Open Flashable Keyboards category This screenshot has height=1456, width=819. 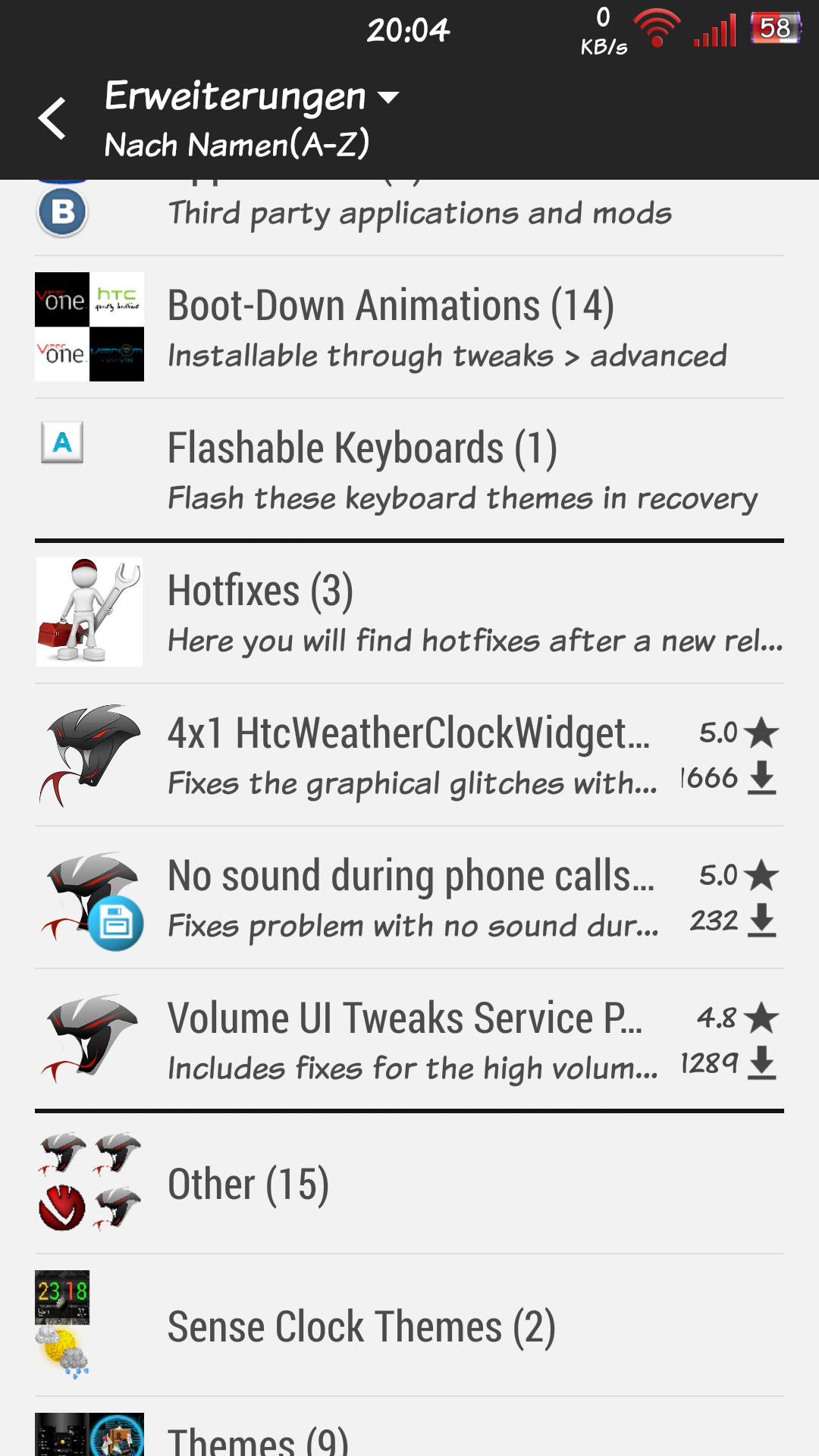pyautogui.click(x=409, y=470)
